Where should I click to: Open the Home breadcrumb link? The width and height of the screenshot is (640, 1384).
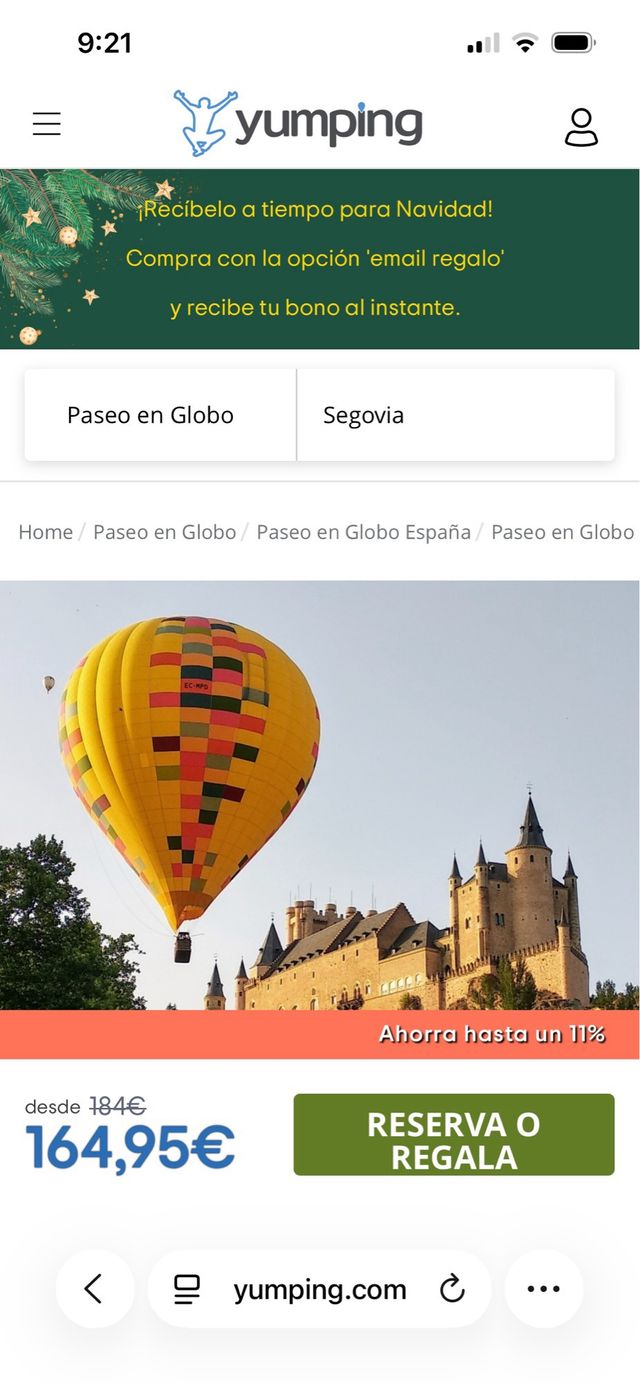[x=46, y=532]
